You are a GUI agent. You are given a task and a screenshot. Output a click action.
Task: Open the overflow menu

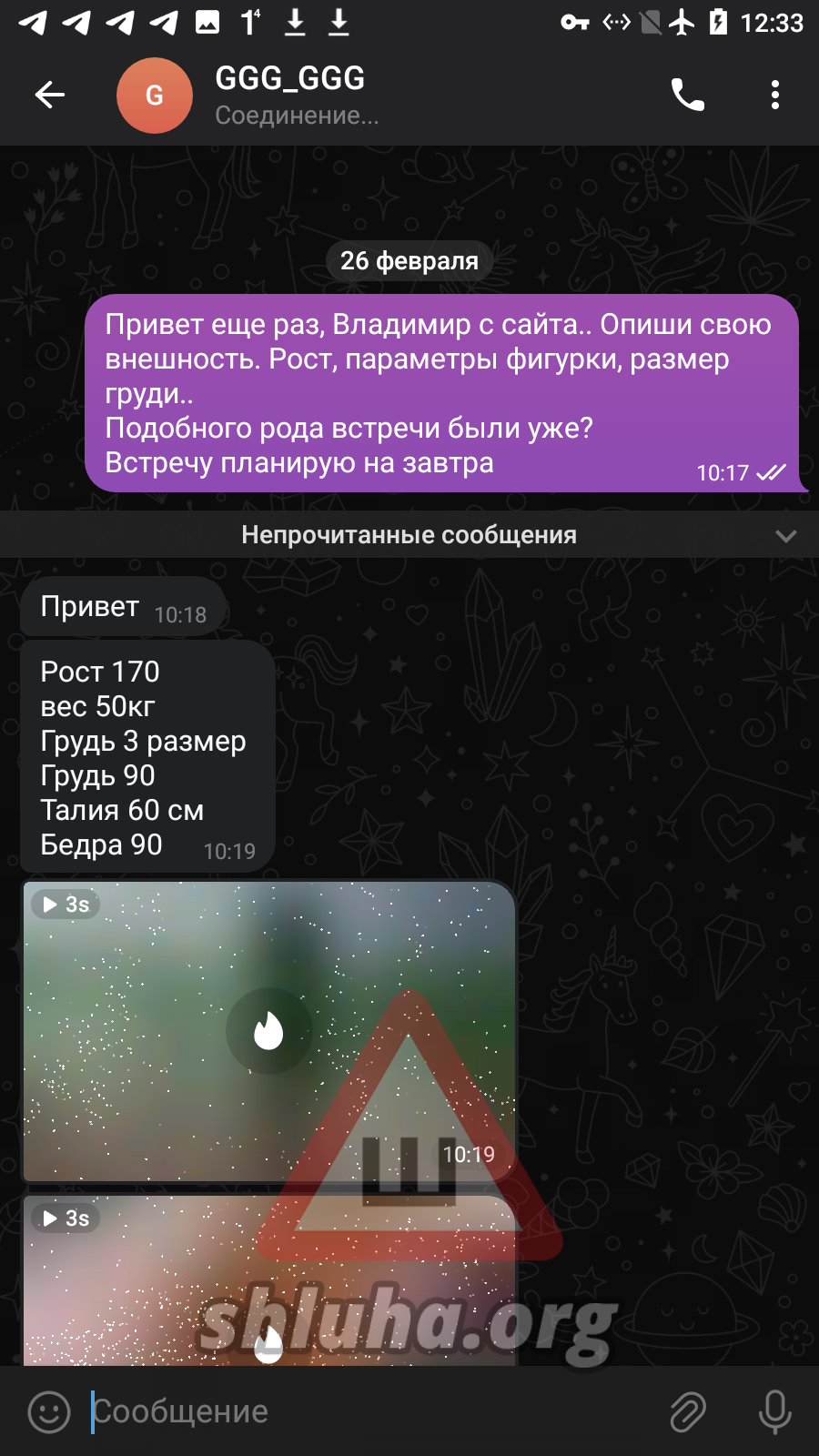point(774,95)
